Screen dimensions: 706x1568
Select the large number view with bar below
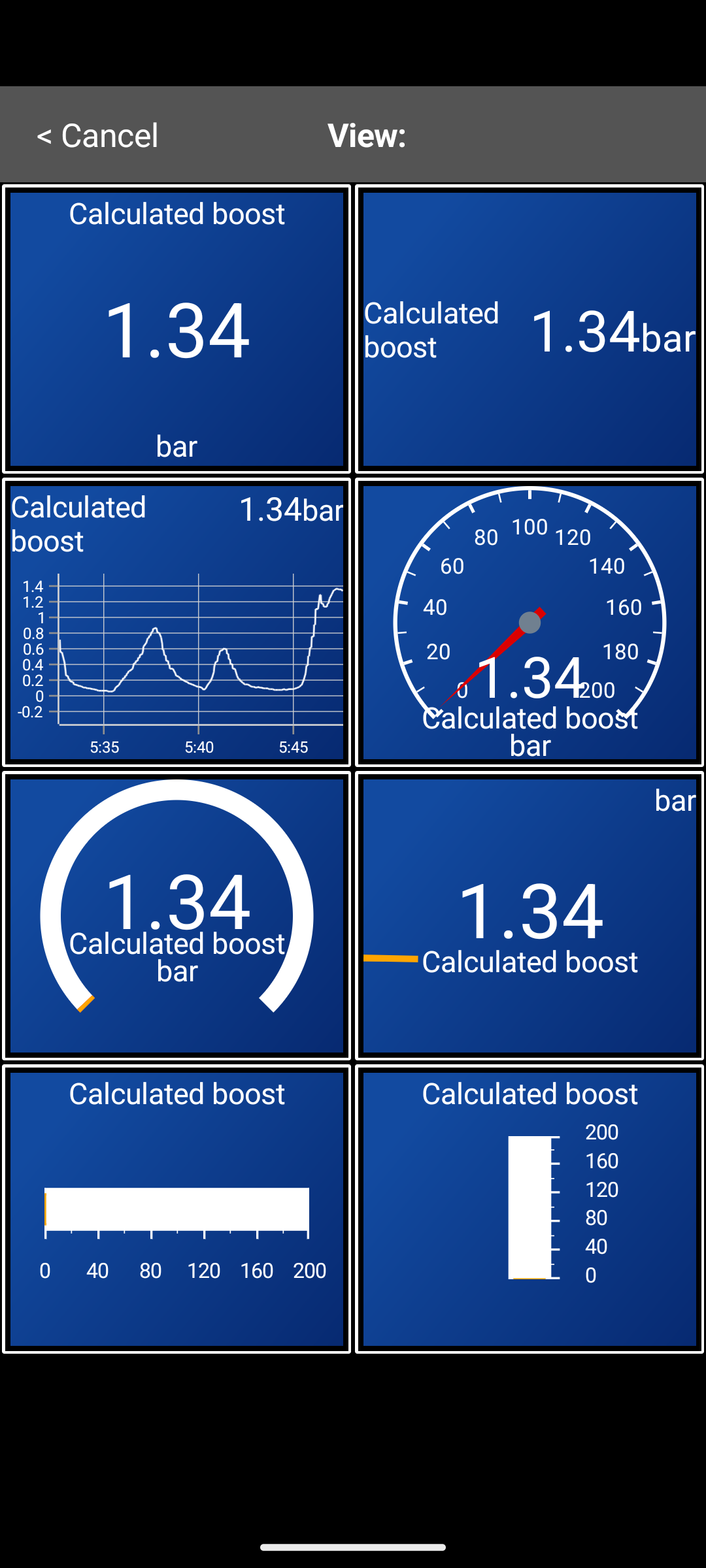(176, 329)
